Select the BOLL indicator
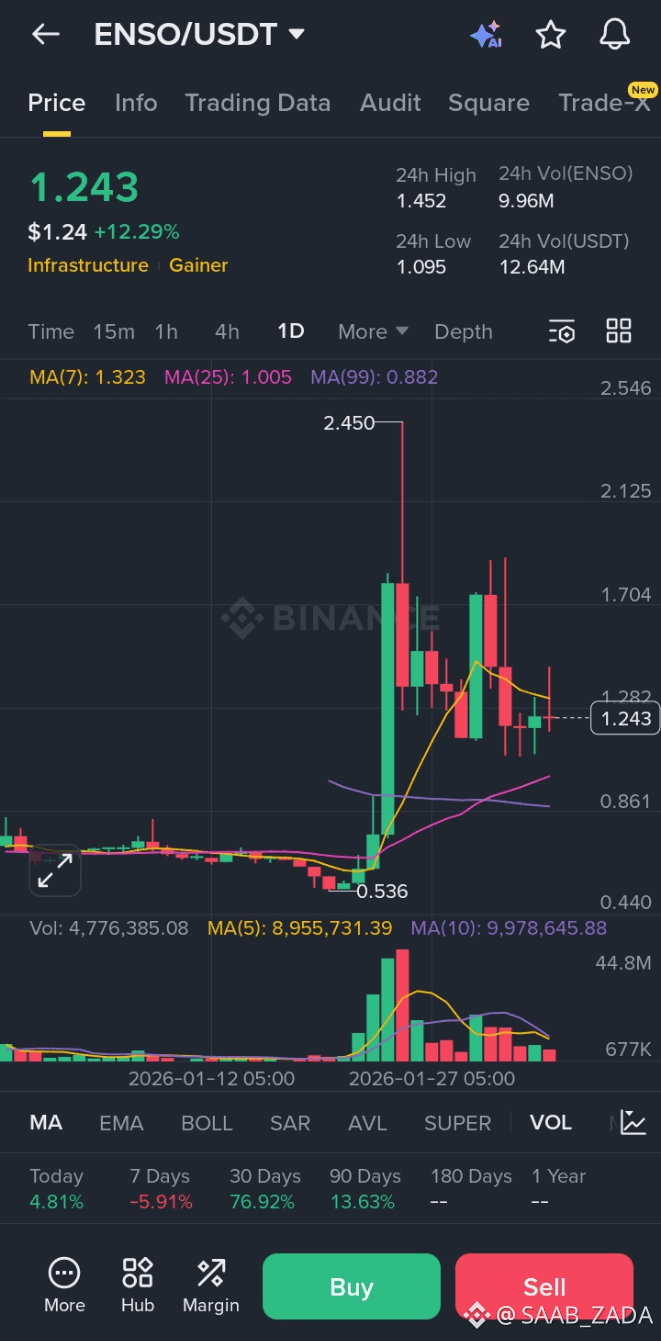 coord(207,1123)
